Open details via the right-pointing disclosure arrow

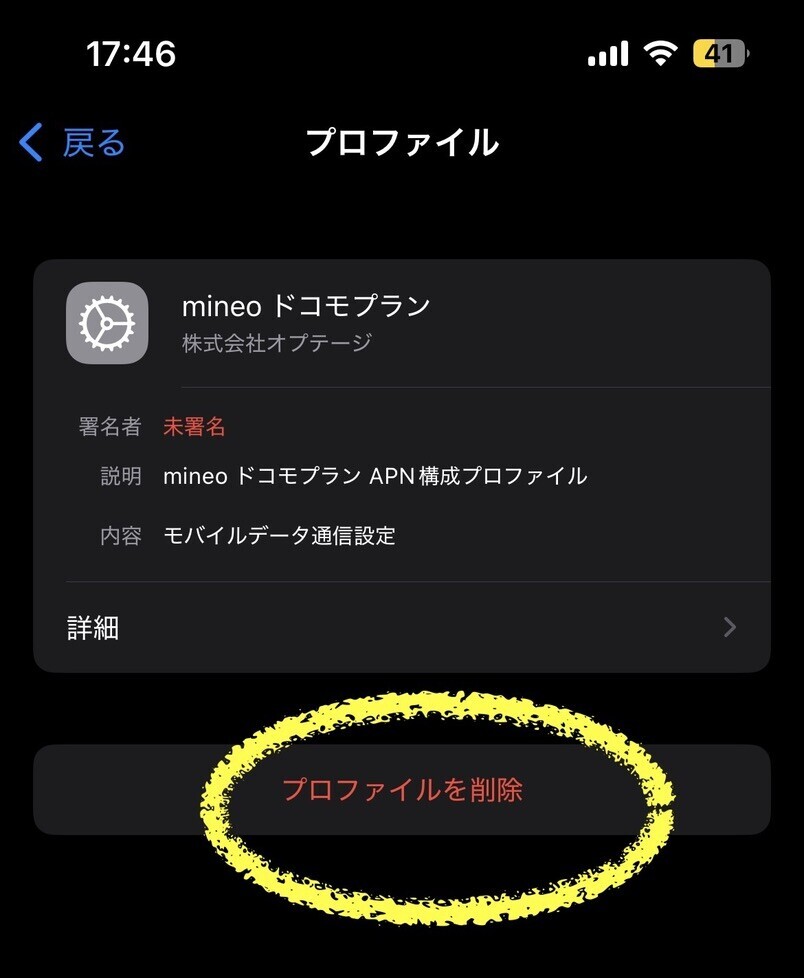click(729, 627)
